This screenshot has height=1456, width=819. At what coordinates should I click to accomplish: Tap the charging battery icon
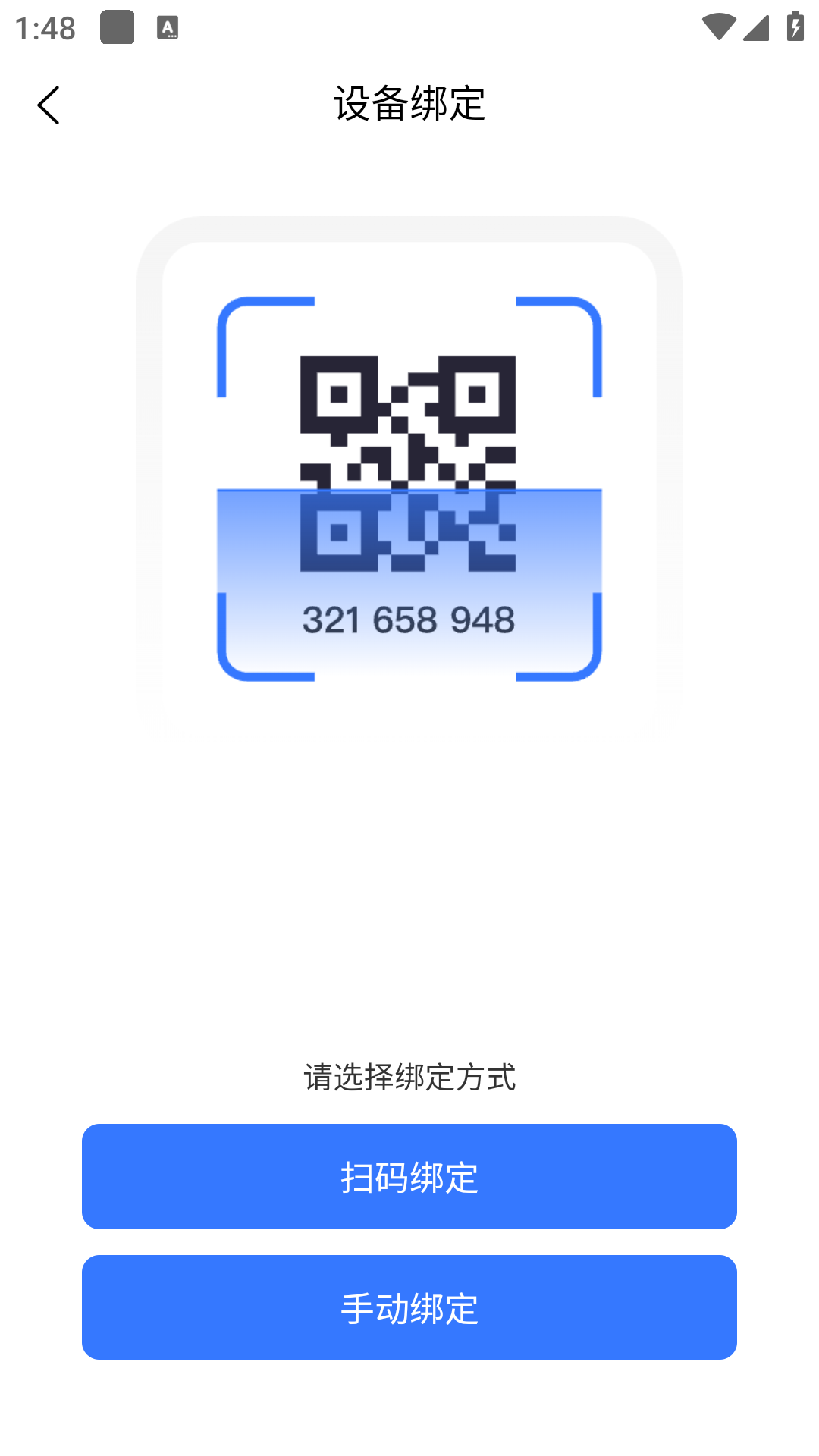[x=794, y=25]
